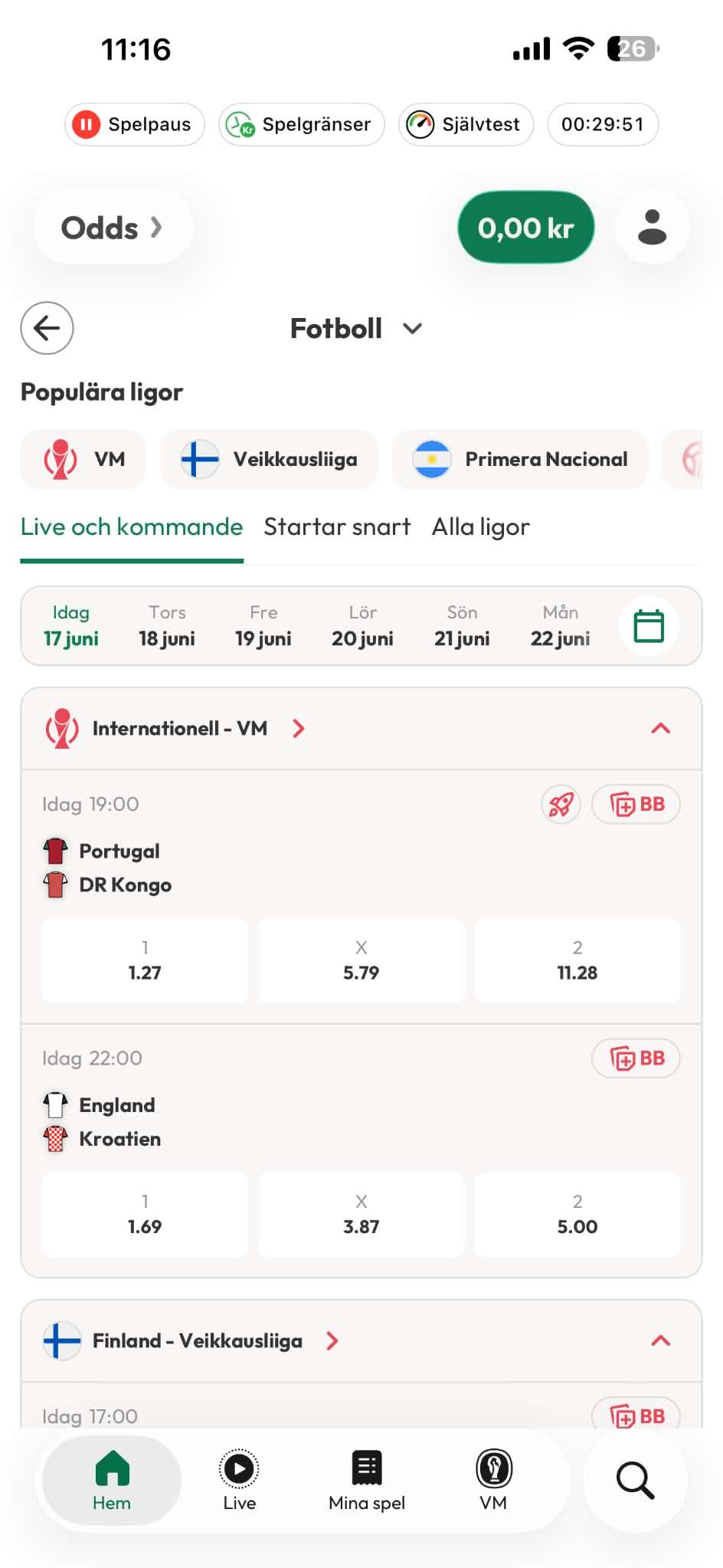Open the profile account icon
Viewport: 723px width, 1568px height.
point(652,228)
